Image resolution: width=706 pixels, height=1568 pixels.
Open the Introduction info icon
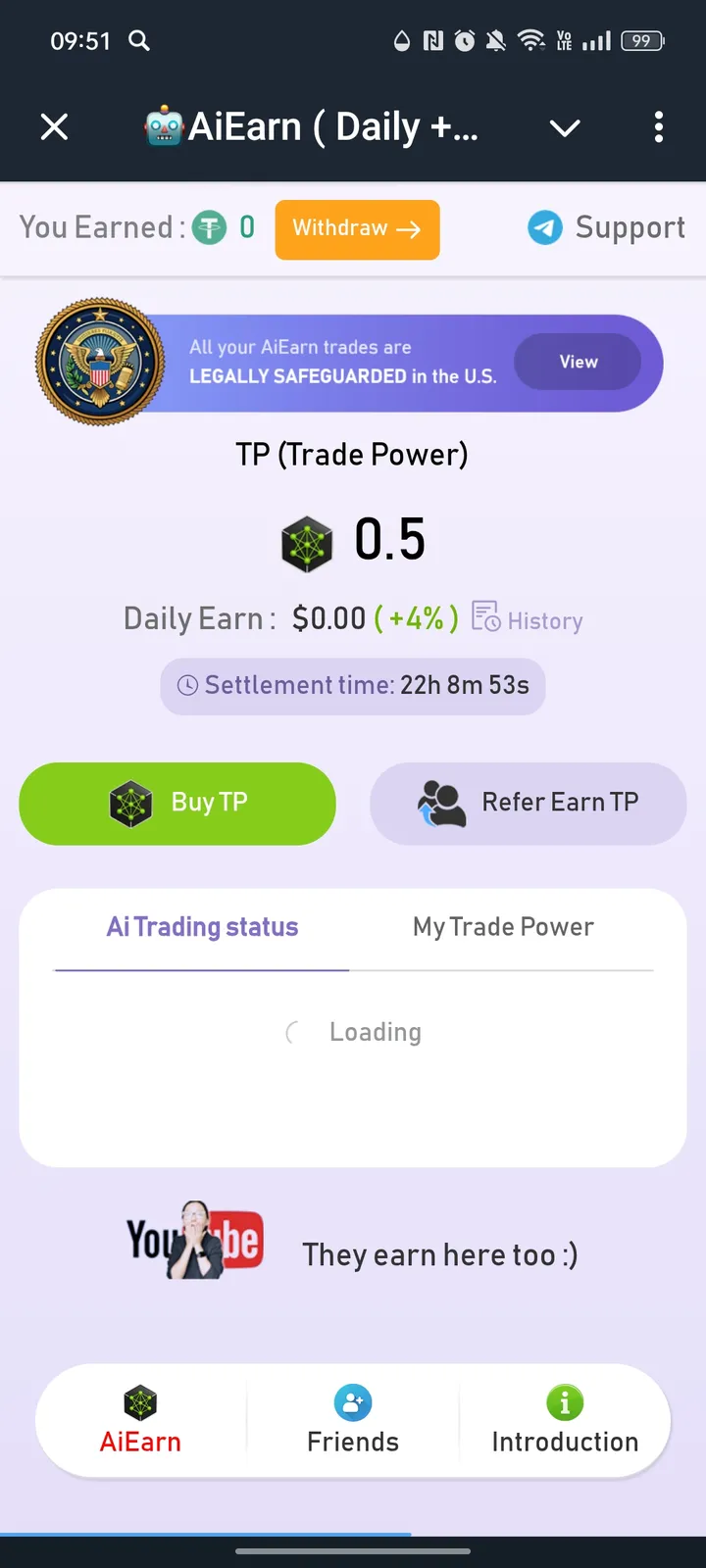[565, 1402]
